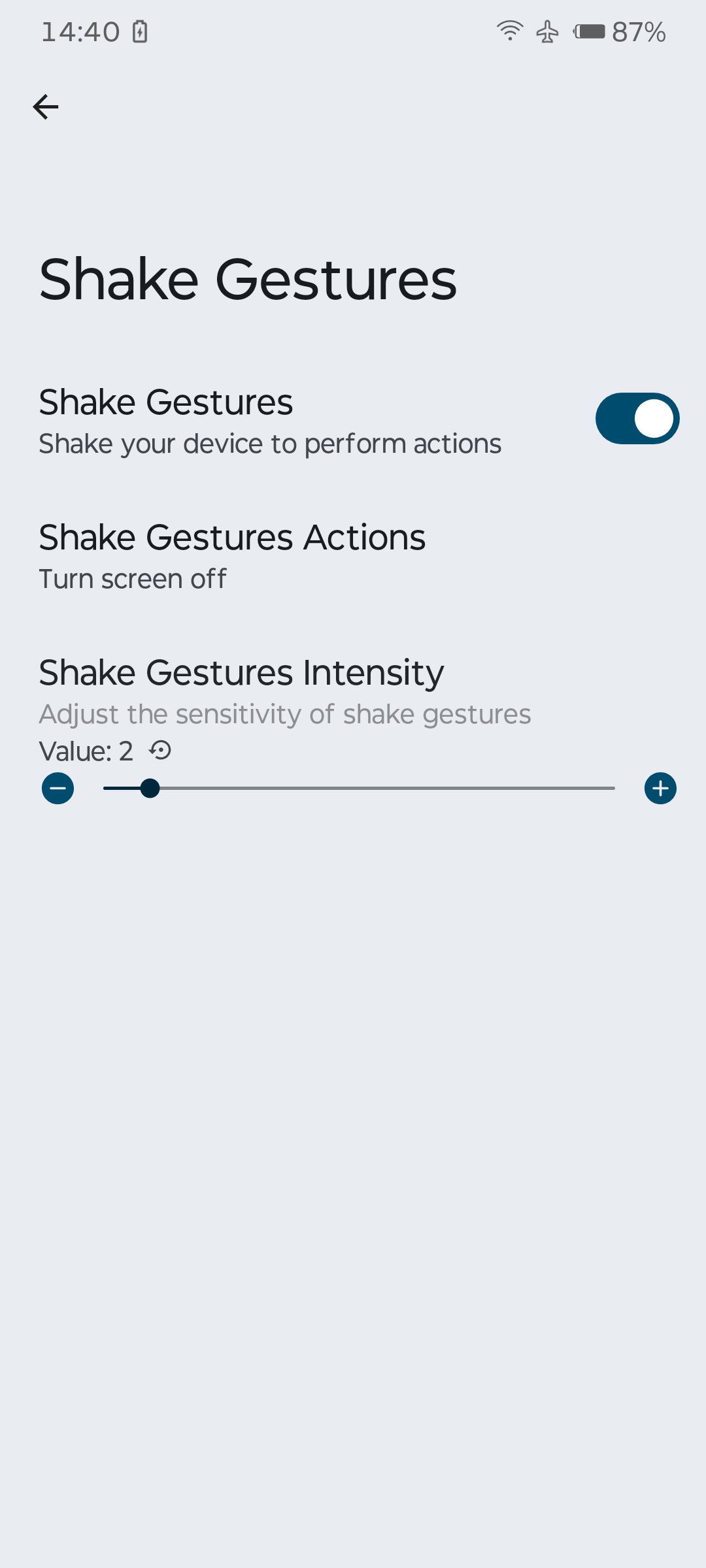706x1568 pixels.
Task: Increase shake intensity with plus button
Action: (x=660, y=789)
